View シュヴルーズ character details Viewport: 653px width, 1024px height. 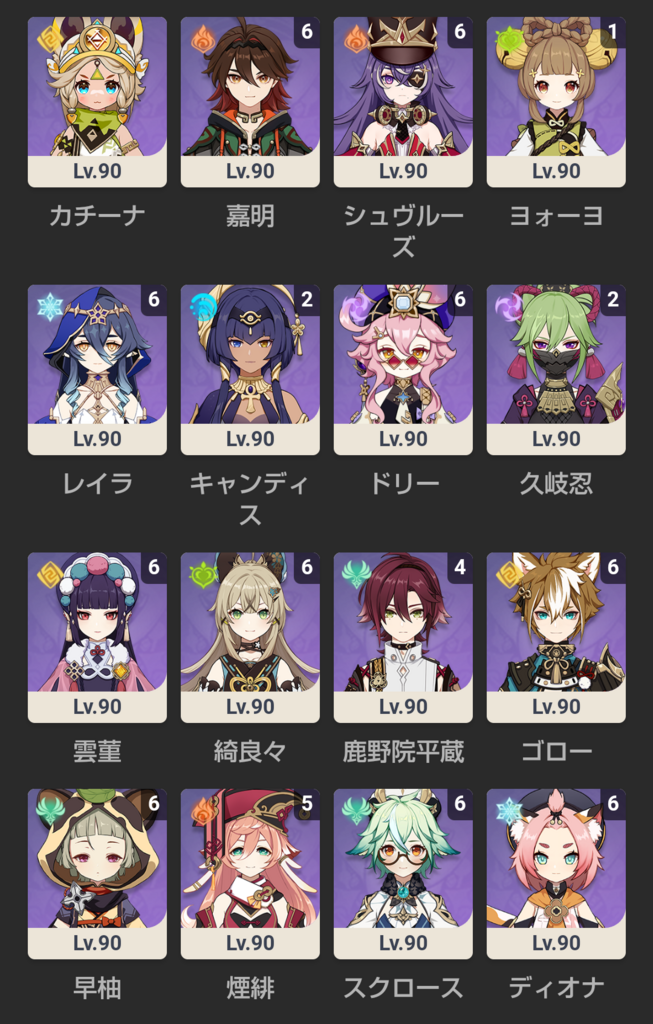click(x=403, y=102)
